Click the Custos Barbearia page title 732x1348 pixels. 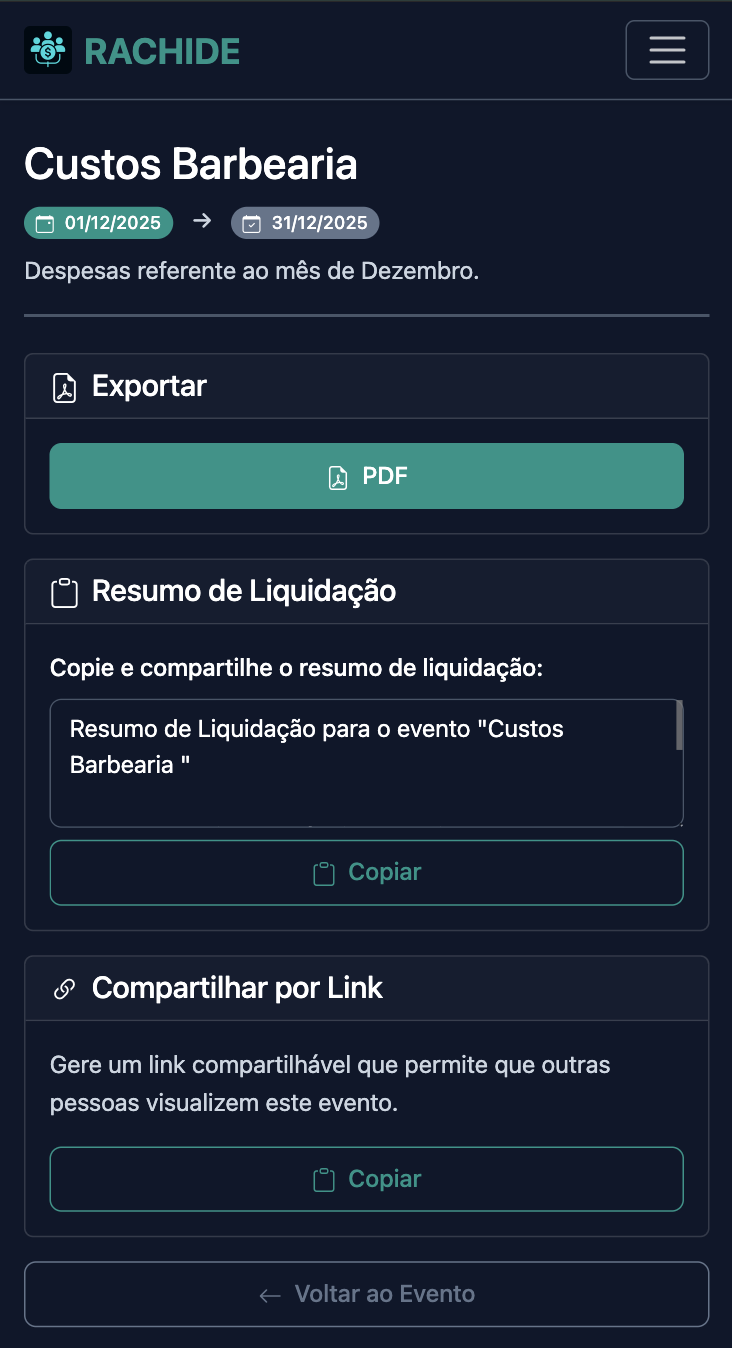(x=192, y=164)
